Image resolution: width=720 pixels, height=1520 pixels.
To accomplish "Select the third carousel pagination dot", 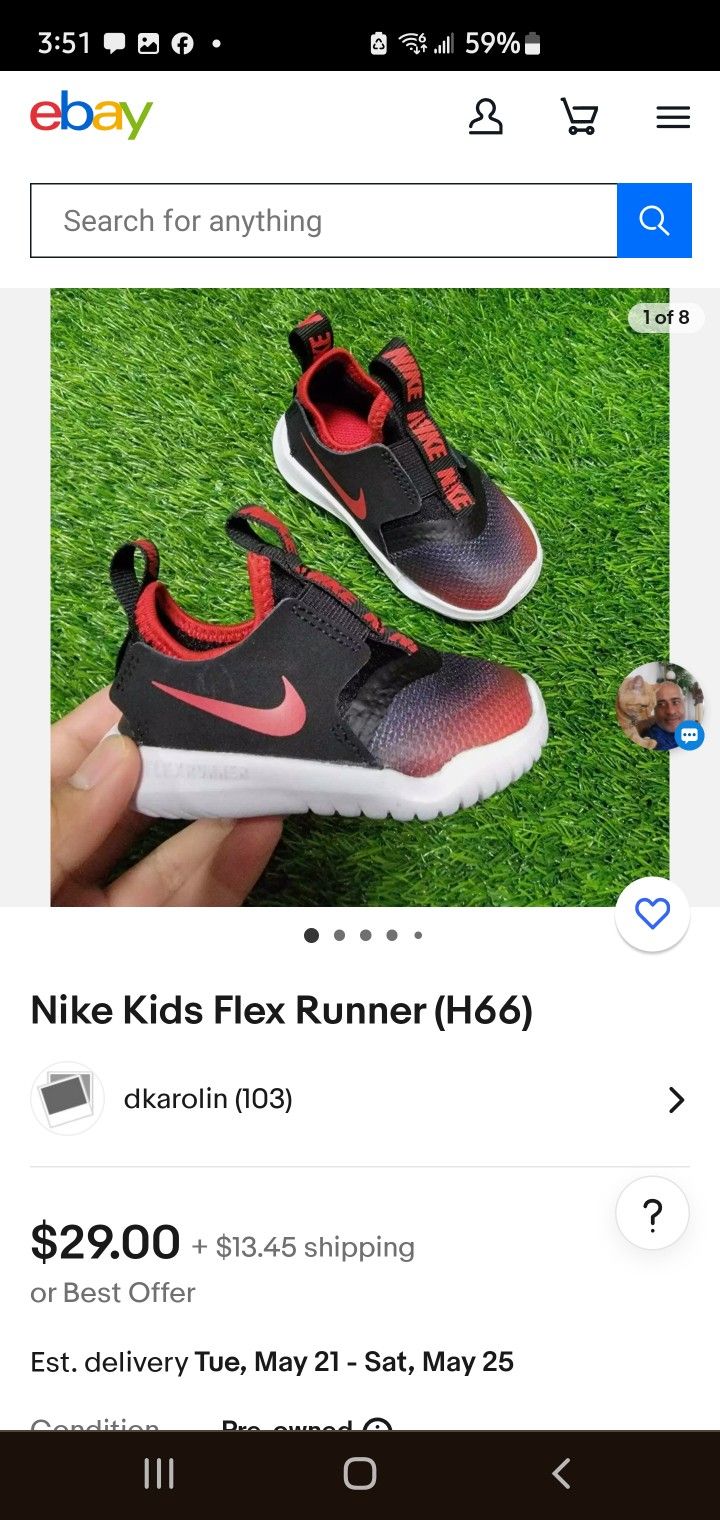I will (x=365, y=935).
